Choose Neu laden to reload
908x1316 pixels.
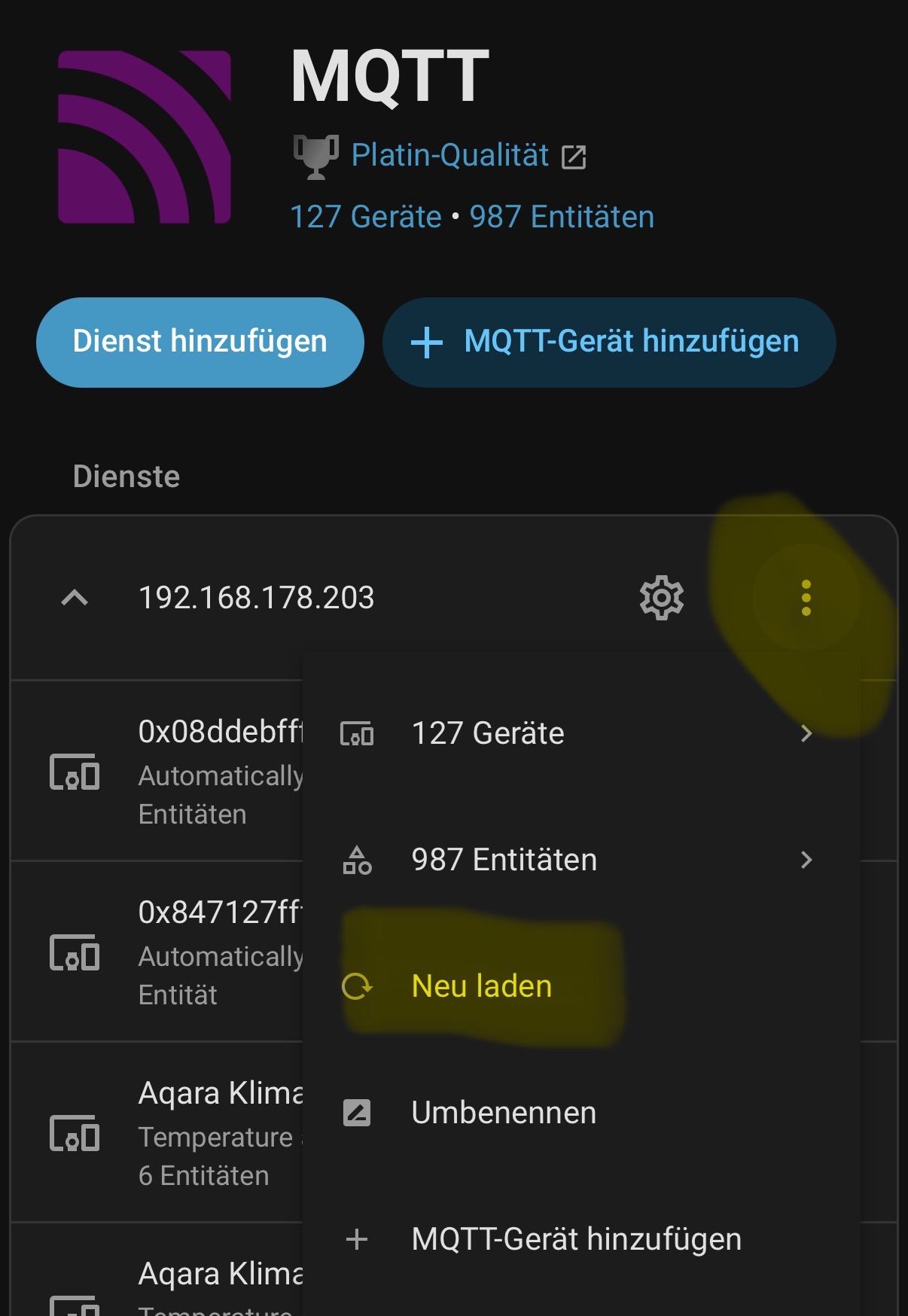coord(482,986)
